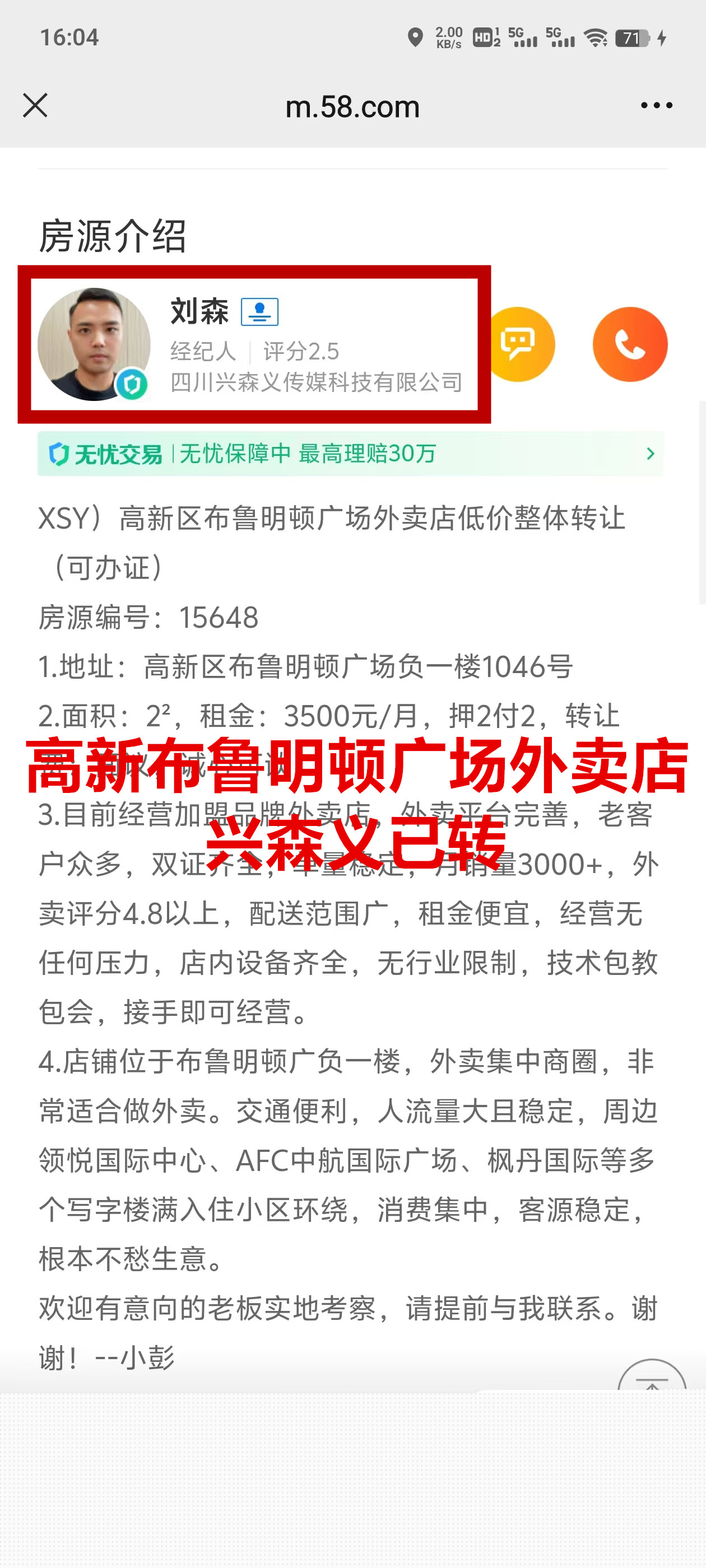Tap the back-to-top arrow button
The width and height of the screenshot is (706, 1568).
click(x=652, y=1377)
